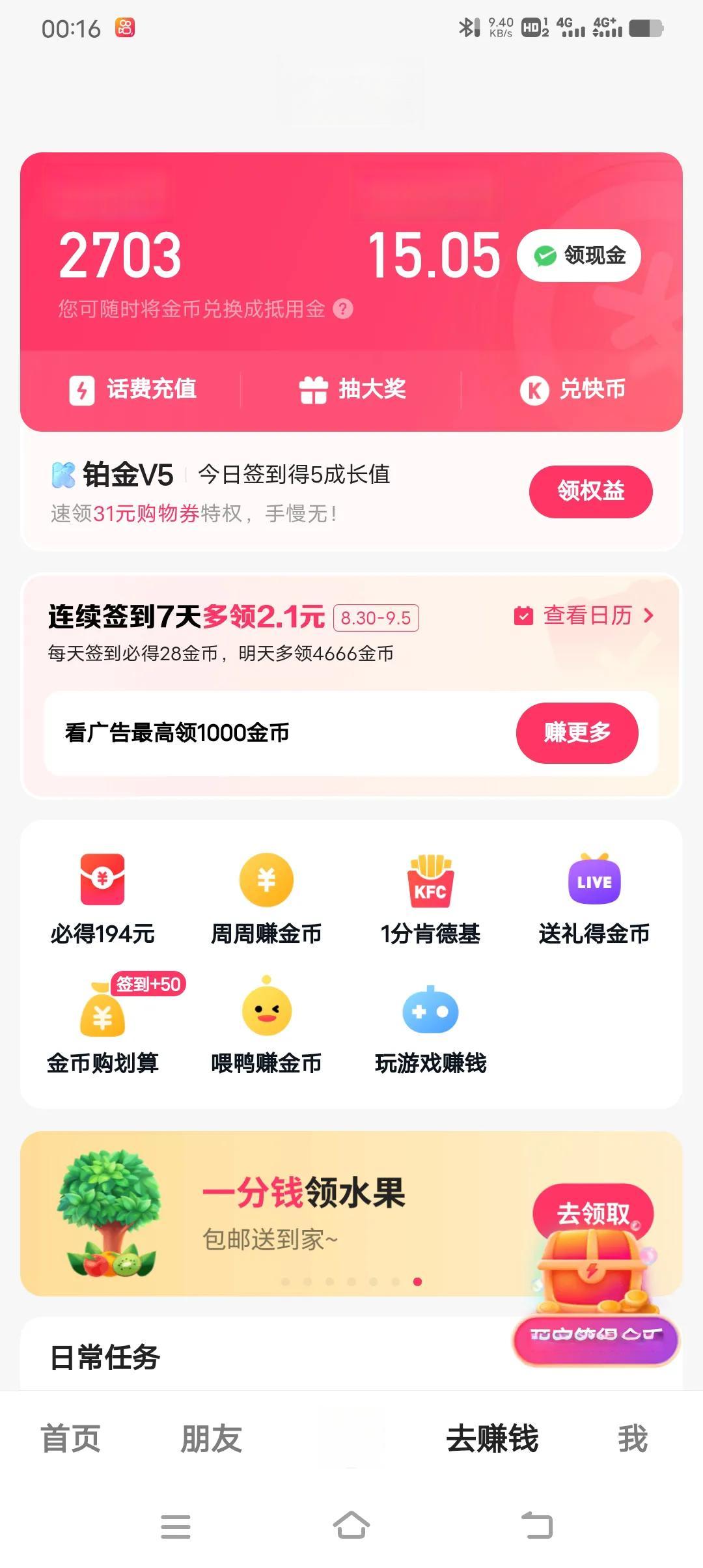The height and width of the screenshot is (1568, 703).
Task: Tap the 赚更多 button
Action: tap(577, 733)
